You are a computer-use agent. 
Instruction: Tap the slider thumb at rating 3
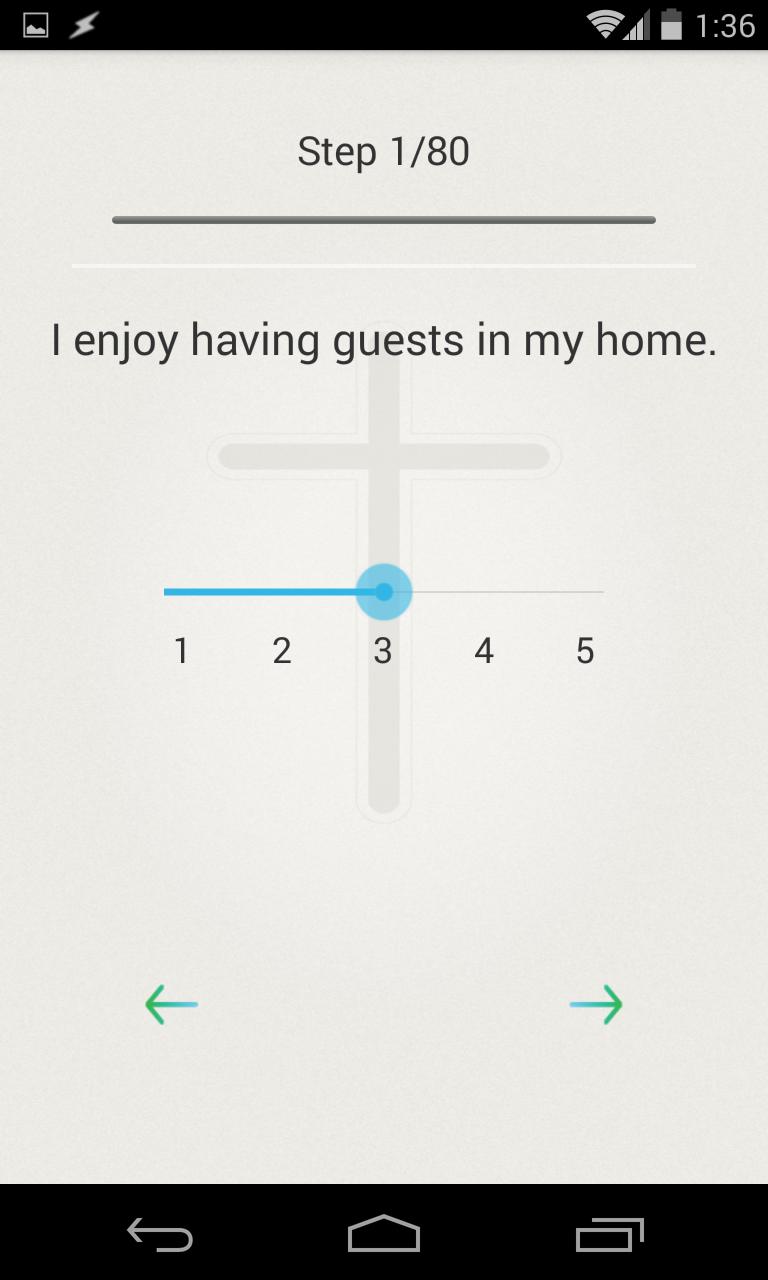click(384, 592)
